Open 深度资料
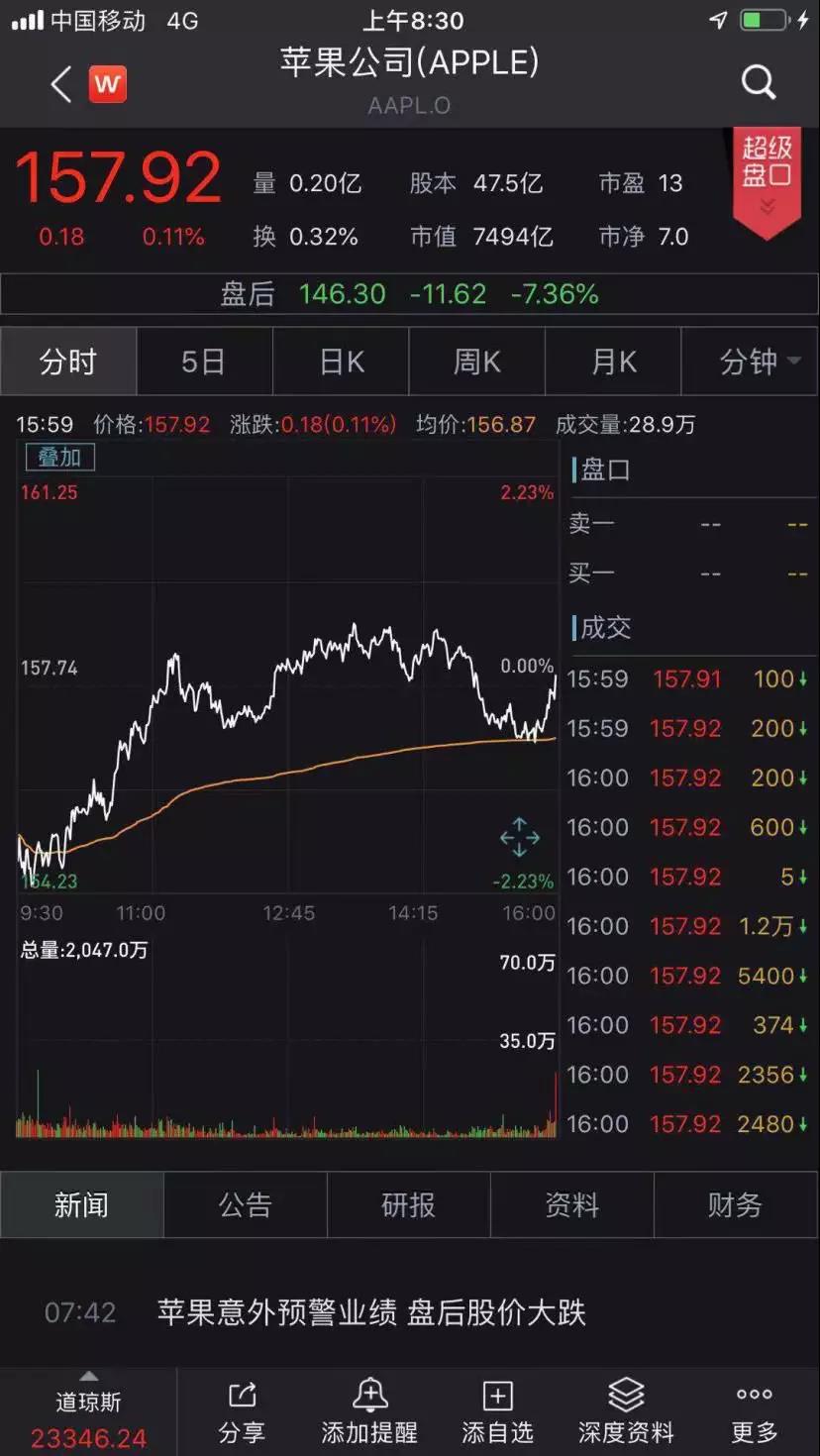This screenshot has width=820, height=1456. (x=626, y=1411)
